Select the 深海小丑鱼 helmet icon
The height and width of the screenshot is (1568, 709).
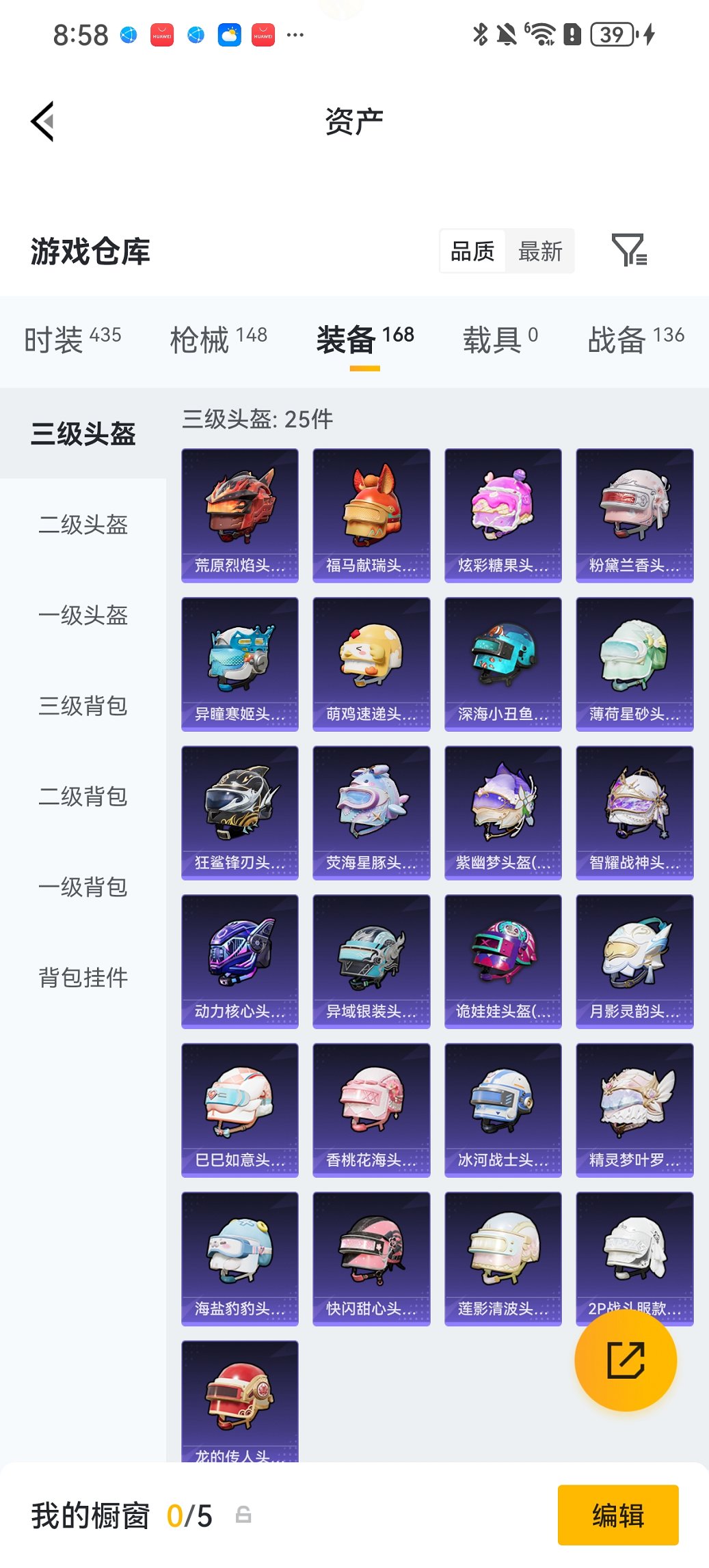503,663
